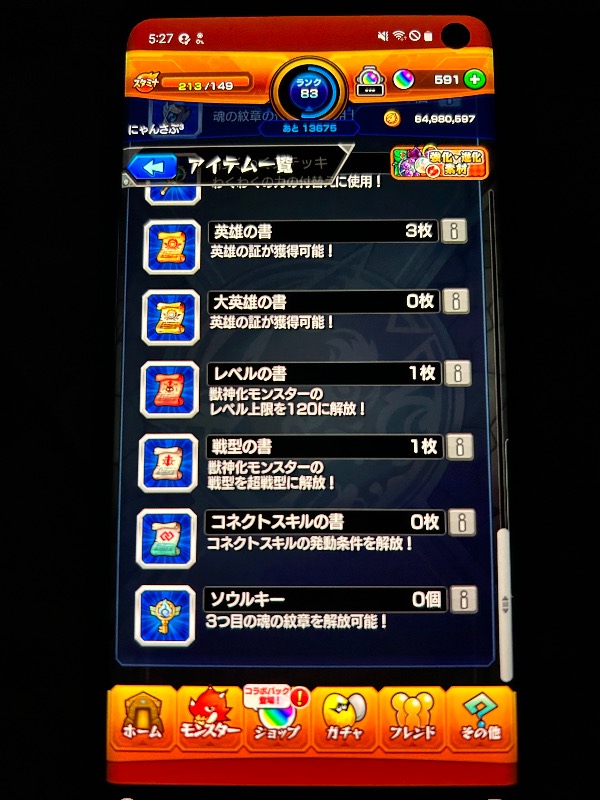Show info for レベルの書
Viewport: 600px width, 800px height.
point(458,374)
